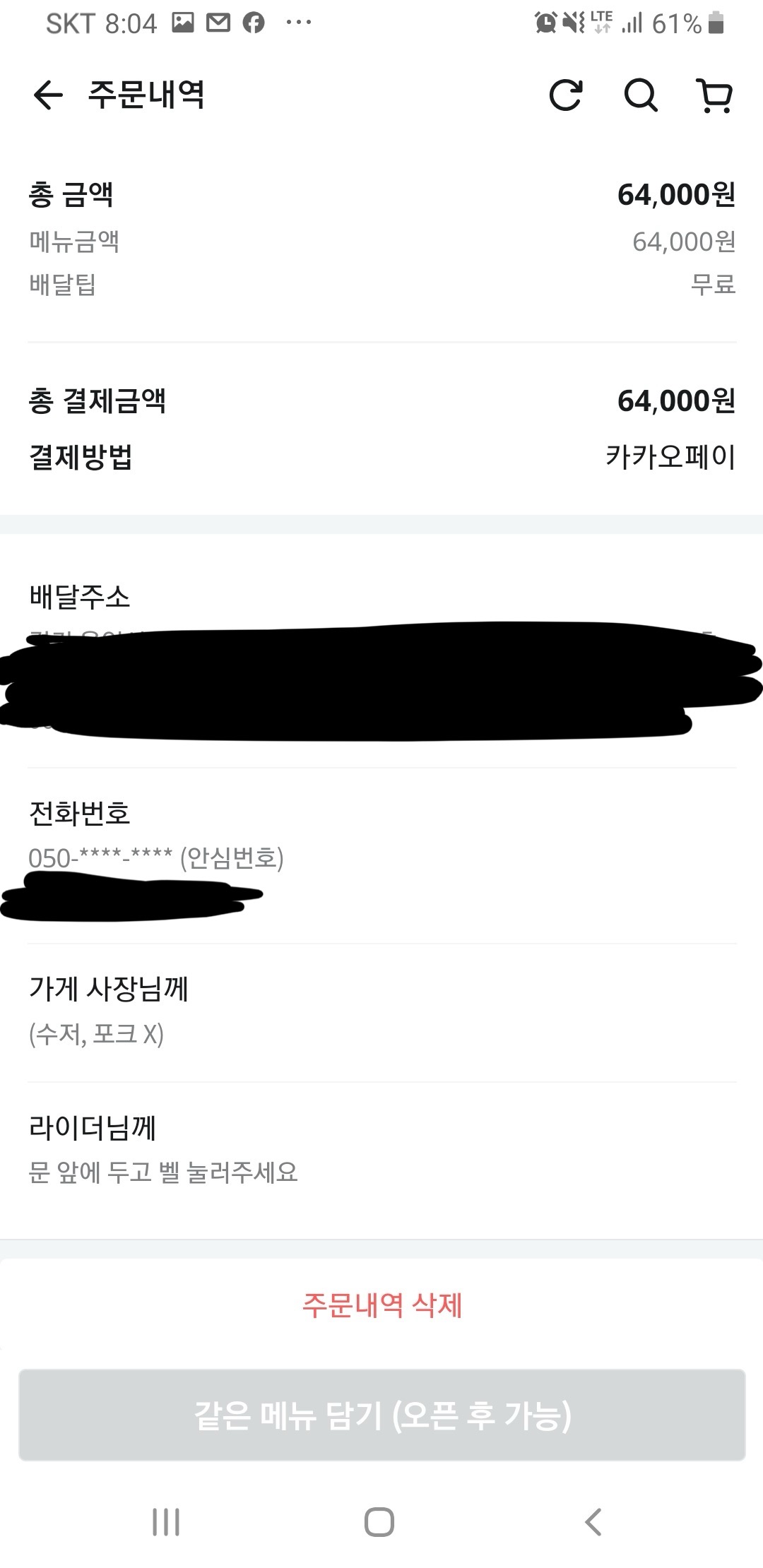Go back from the 주문내역 page
This screenshot has width=763, height=1568.
(x=48, y=95)
